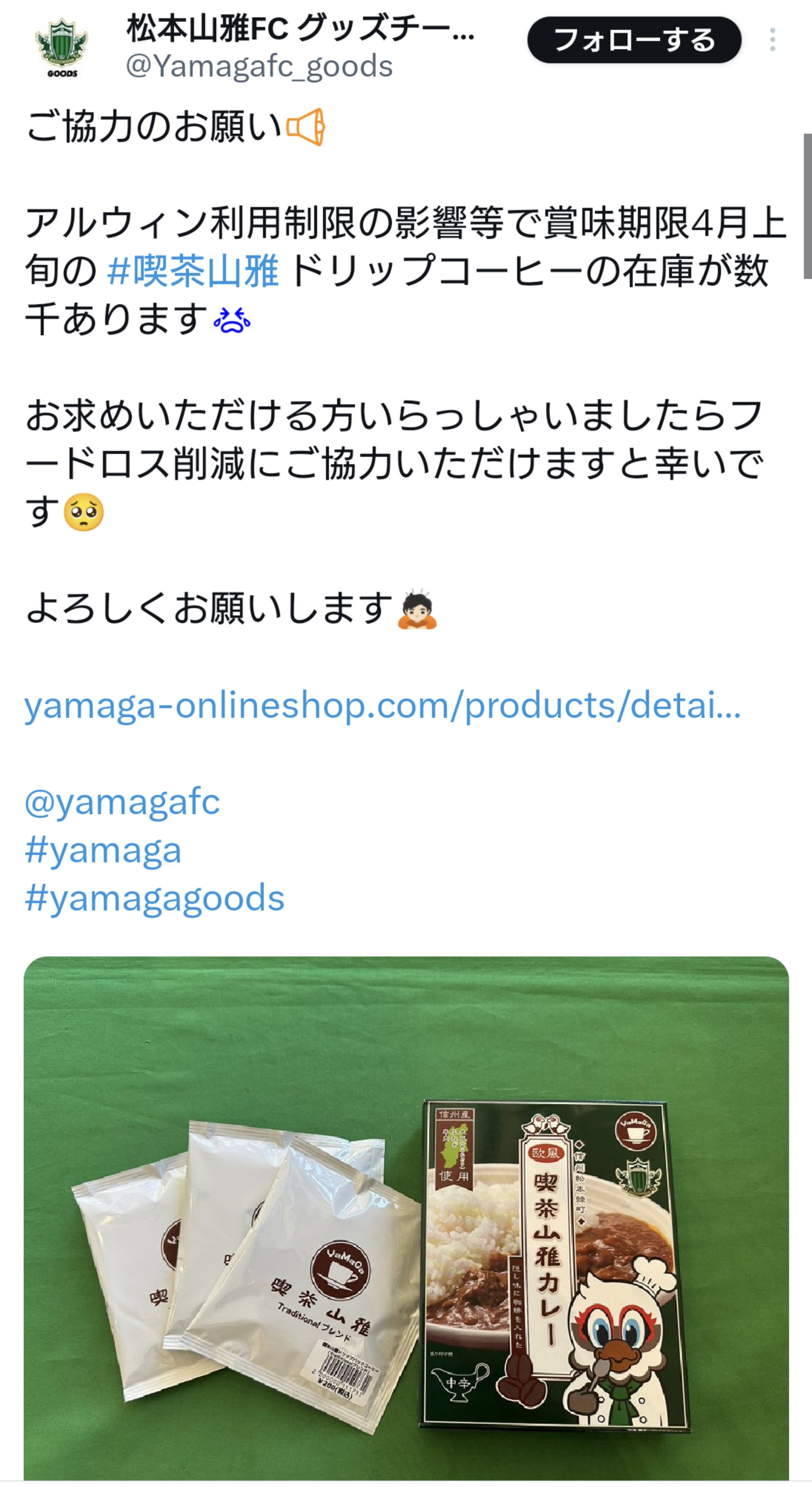The height and width of the screenshot is (1487, 812).
Task: Tap the フォローする follow button
Action: pyautogui.click(x=634, y=40)
